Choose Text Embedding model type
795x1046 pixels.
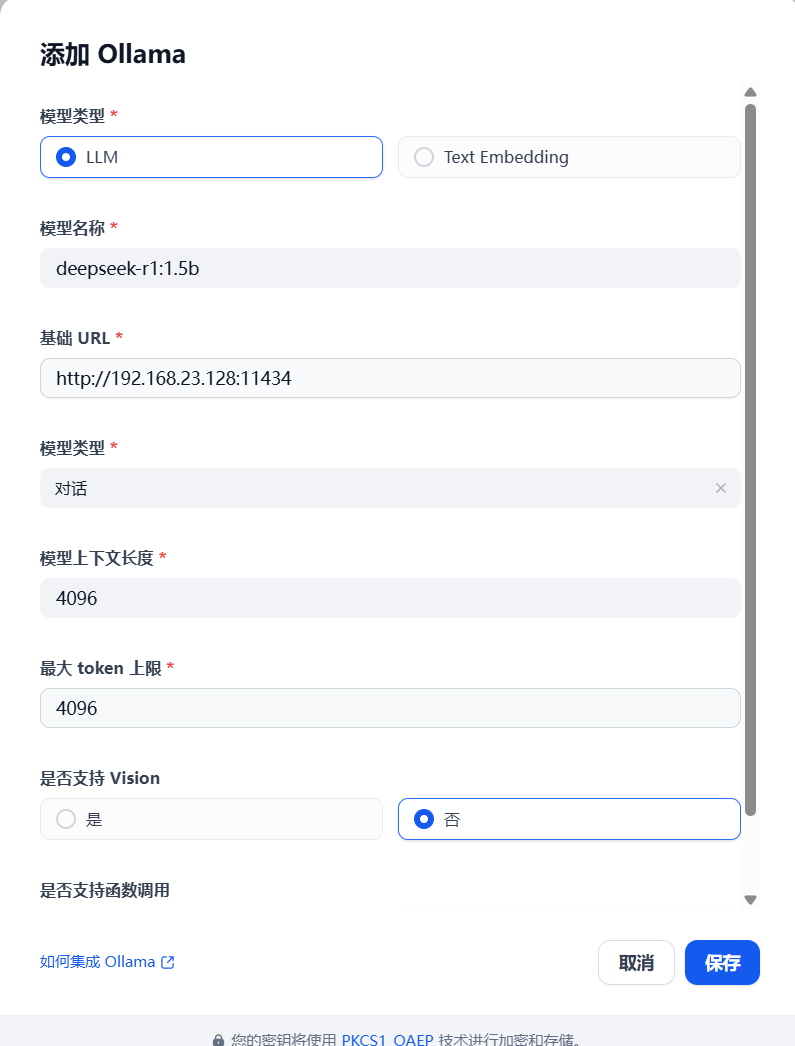(569, 157)
